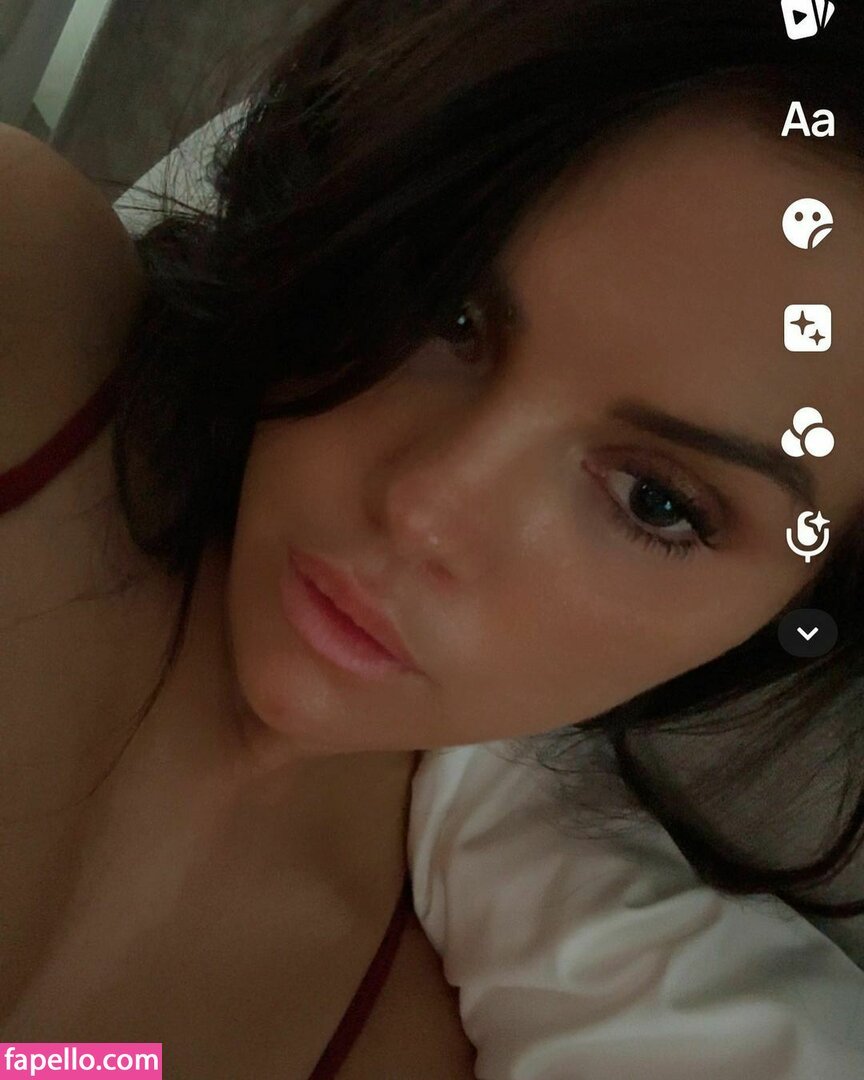The image size is (864, 1080).
Task: Open the sparkle effects tool
Action: [807, 328]
